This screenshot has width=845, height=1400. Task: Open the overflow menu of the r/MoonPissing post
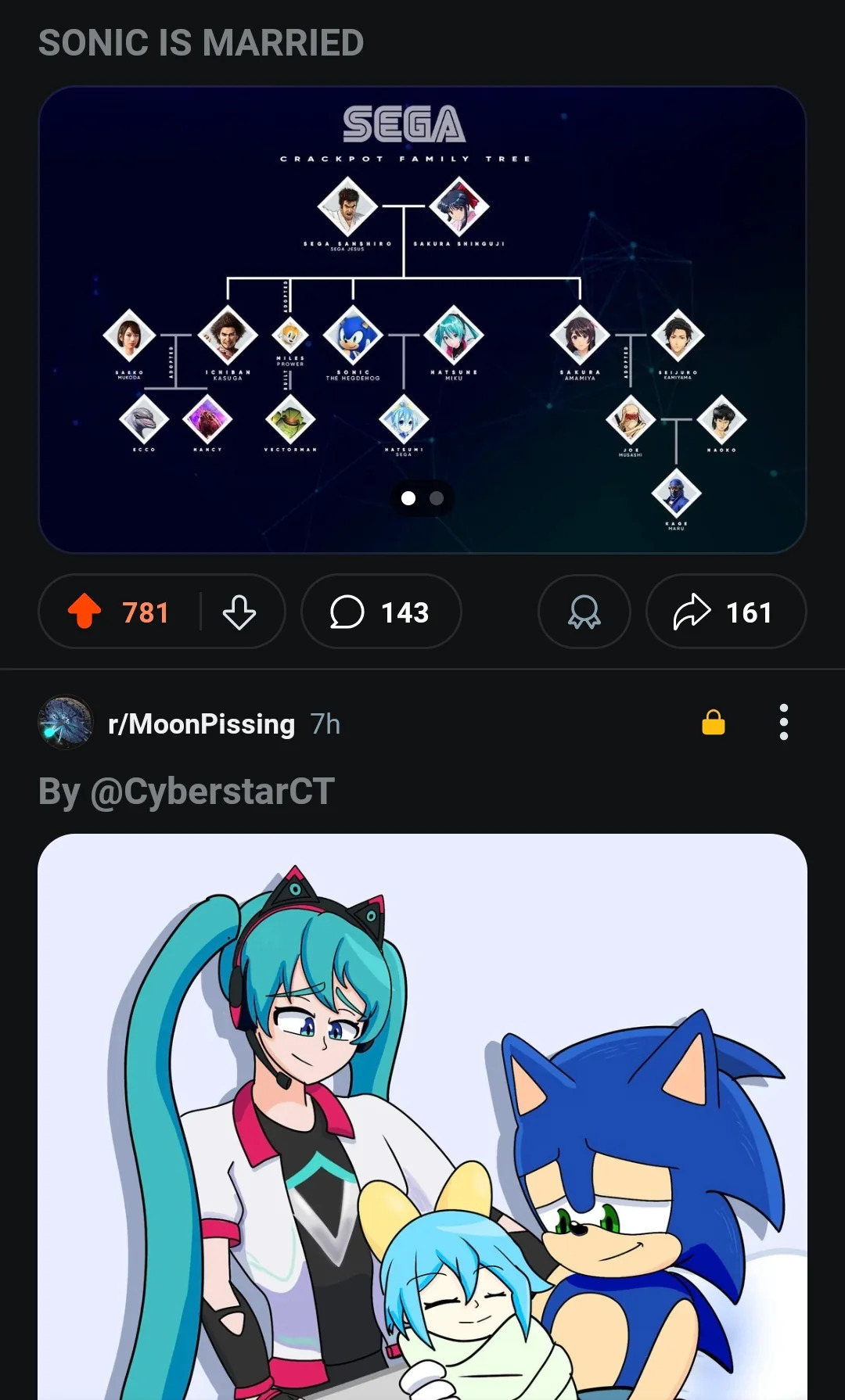tap(783, 722)
